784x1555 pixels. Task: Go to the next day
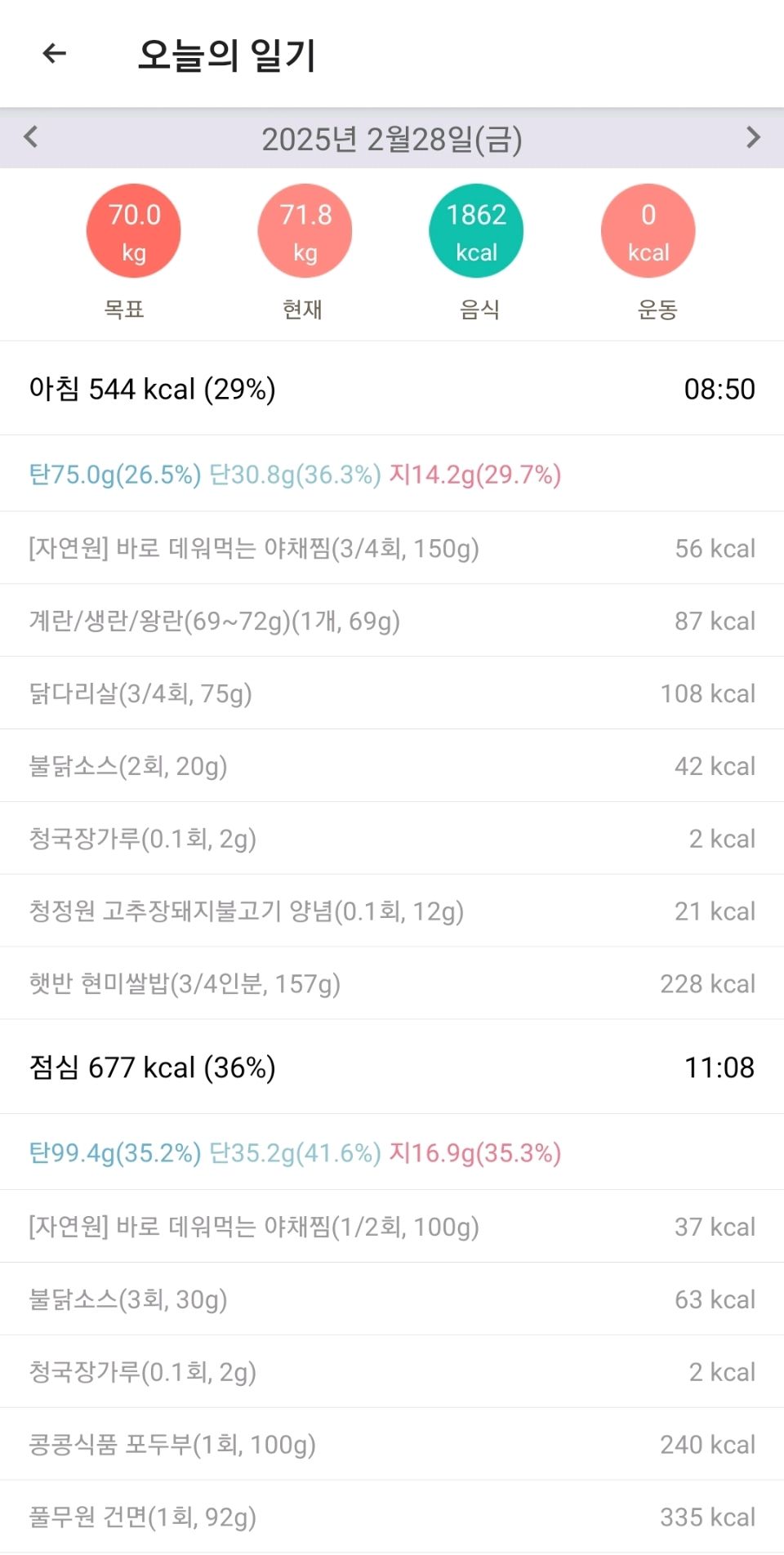coord(753,137)
